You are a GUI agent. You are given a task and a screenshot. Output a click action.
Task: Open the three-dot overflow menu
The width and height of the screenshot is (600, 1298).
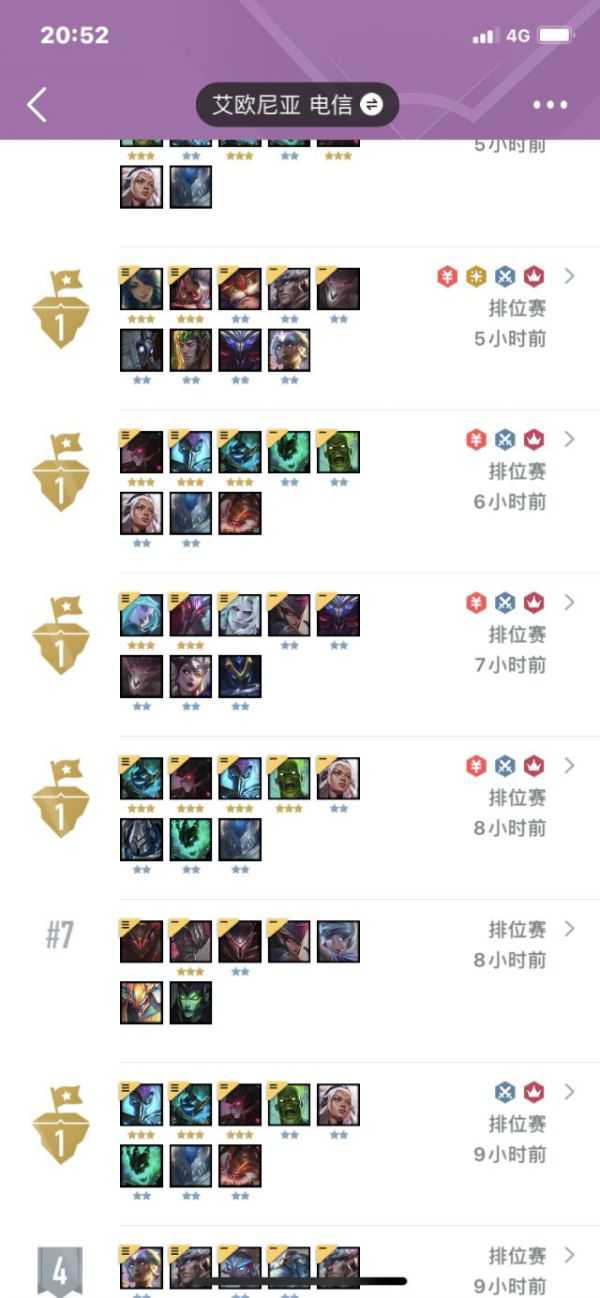550,105
